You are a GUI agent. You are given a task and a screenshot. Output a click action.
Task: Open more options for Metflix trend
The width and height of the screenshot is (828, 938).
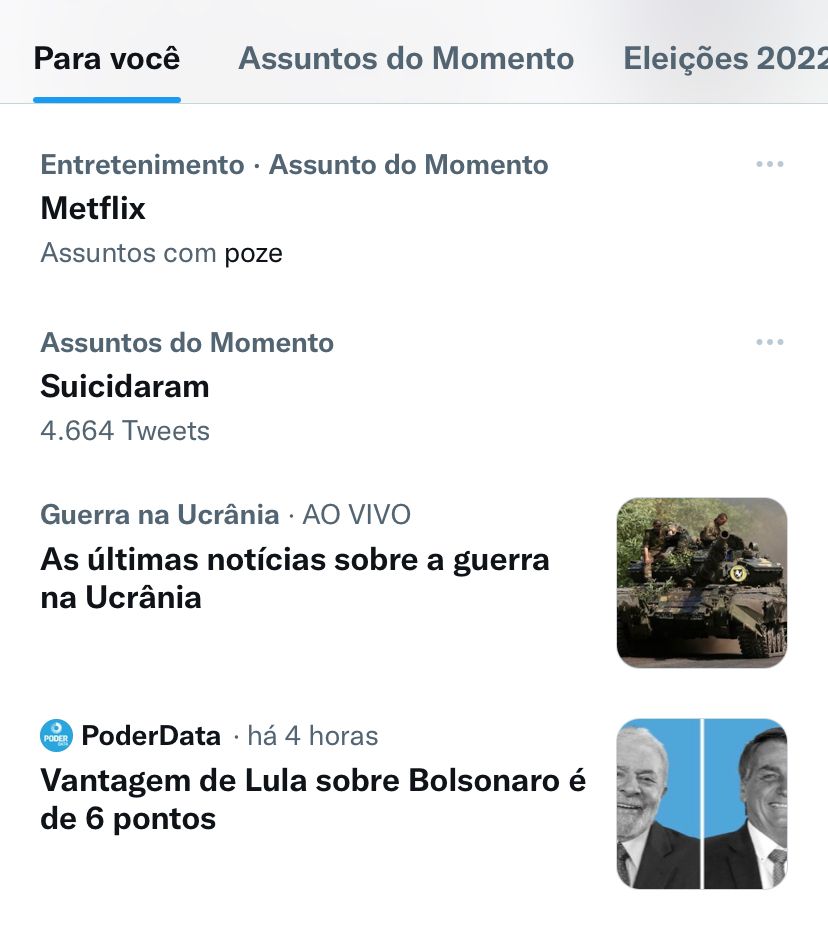click(x=769, y=164)
